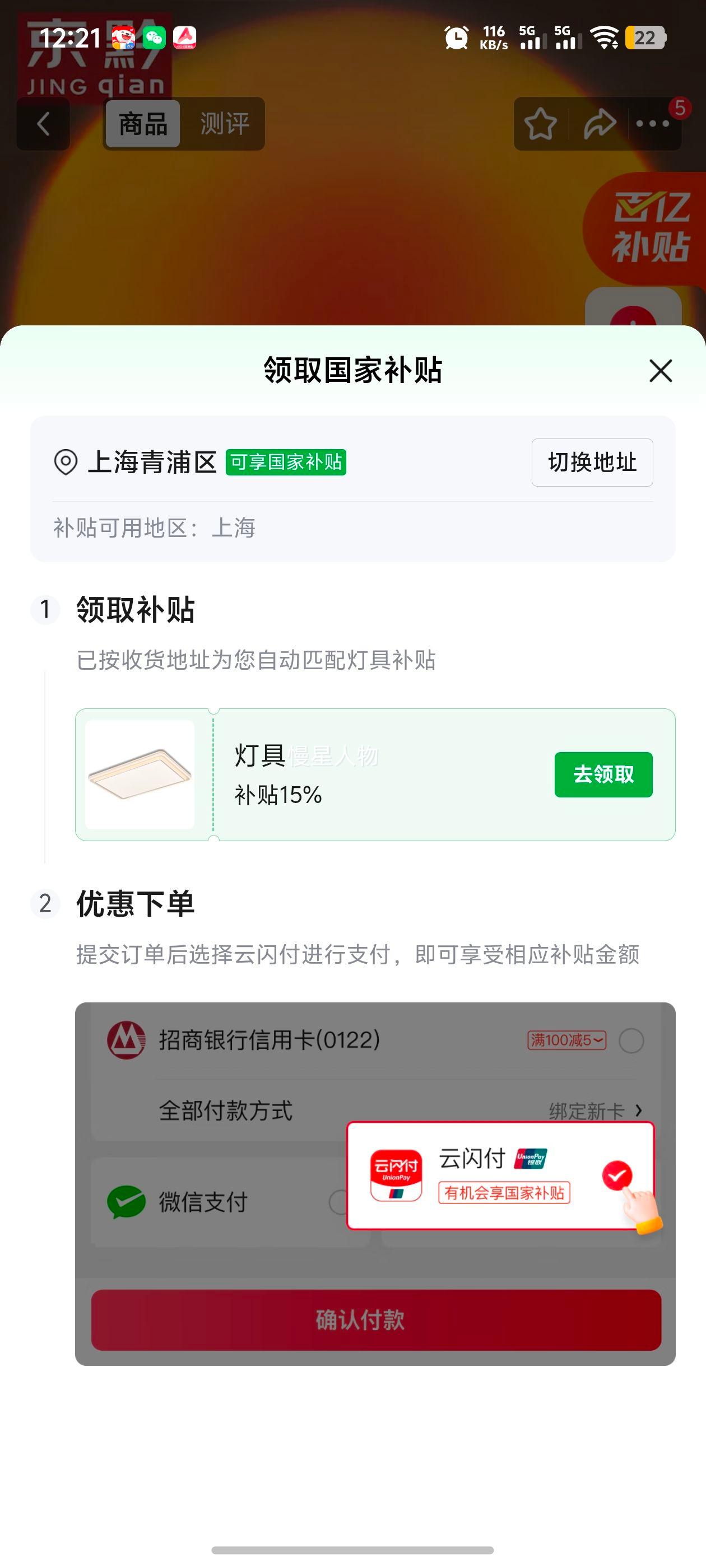
Task: Click the more options icon with badge 5
Action: (x=653, y=124)
